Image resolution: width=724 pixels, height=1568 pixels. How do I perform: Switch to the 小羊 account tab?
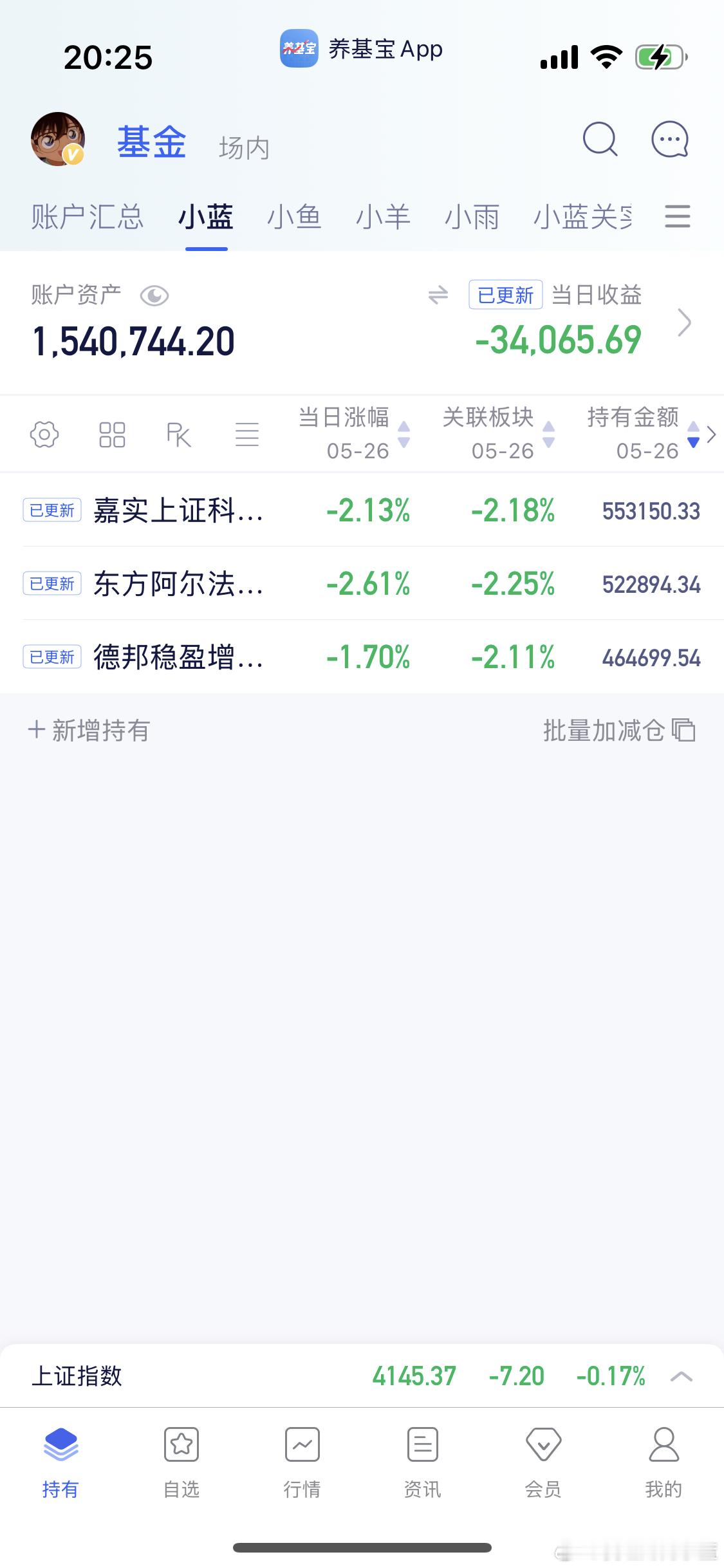(x=384, y=216)
